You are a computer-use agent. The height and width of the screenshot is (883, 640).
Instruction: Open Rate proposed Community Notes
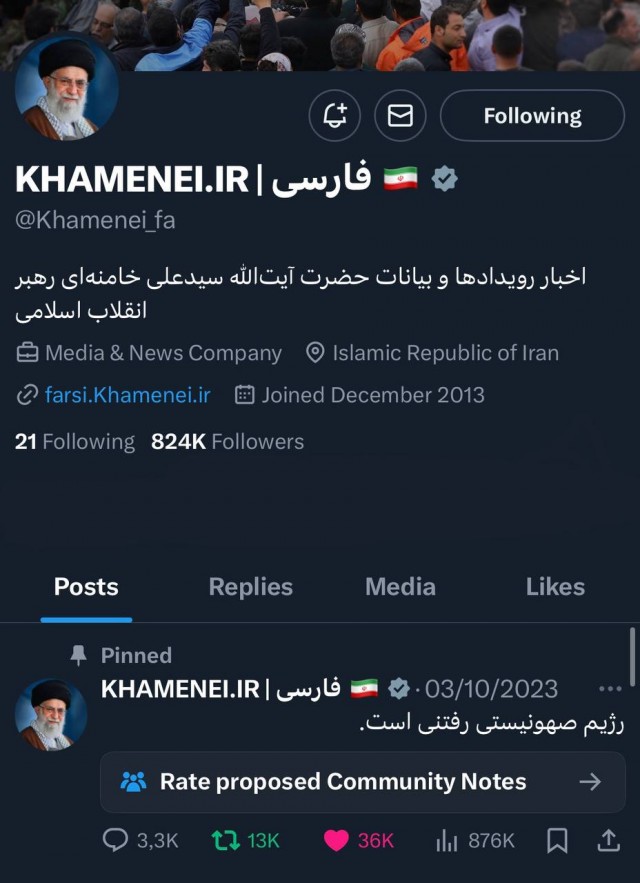(x=362, y=782)
